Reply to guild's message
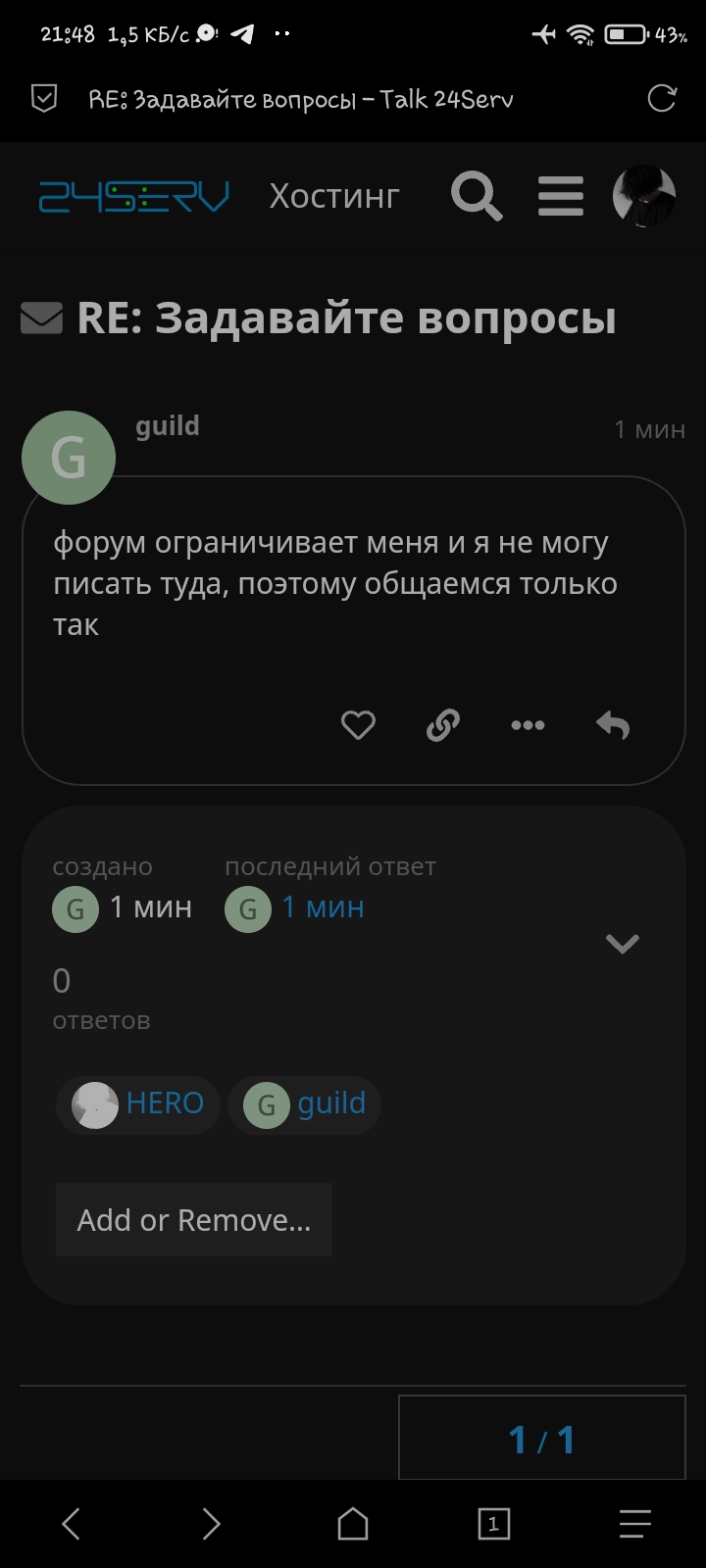The width and height of the screenshot is (706, 1568). tap(613, 725)
